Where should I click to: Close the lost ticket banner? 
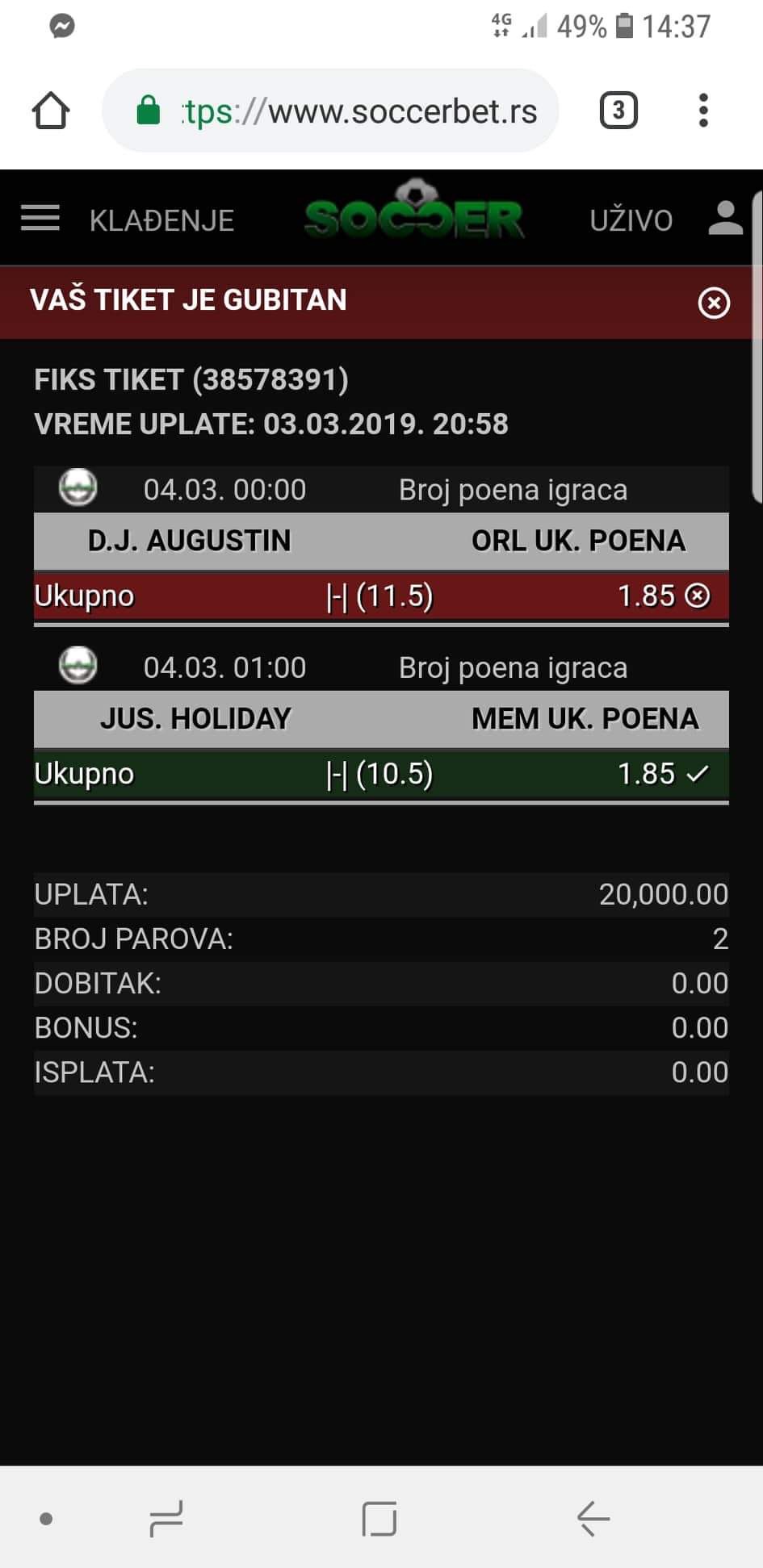click(x=714, y=303)
